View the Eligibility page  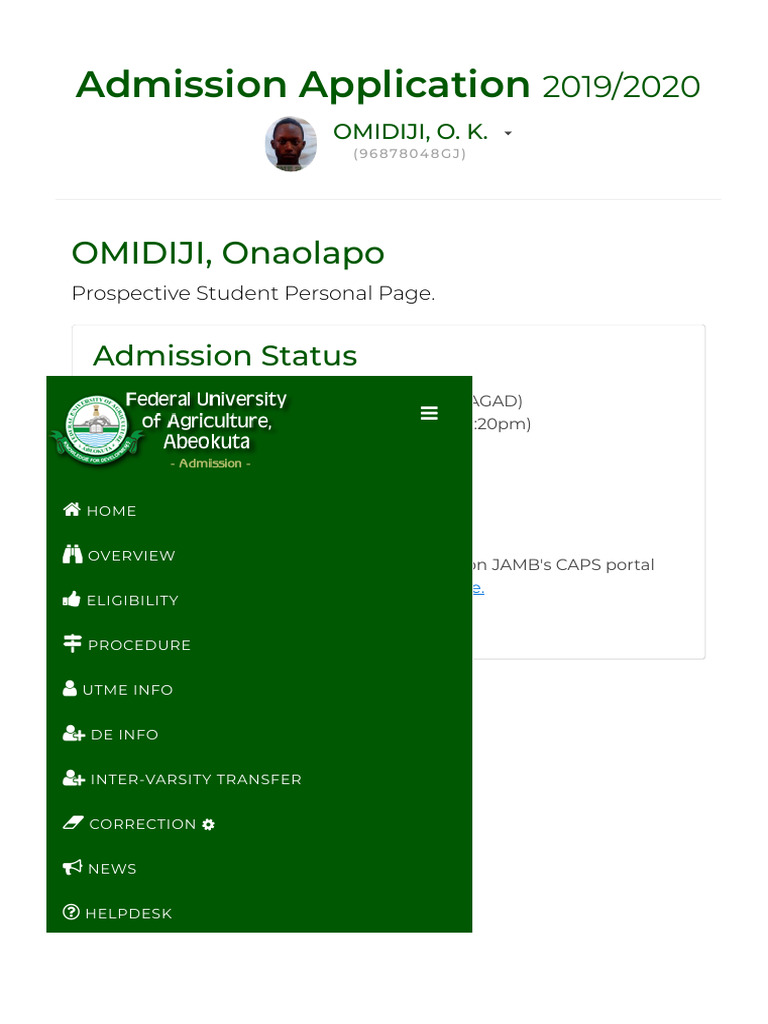point(120,600)
